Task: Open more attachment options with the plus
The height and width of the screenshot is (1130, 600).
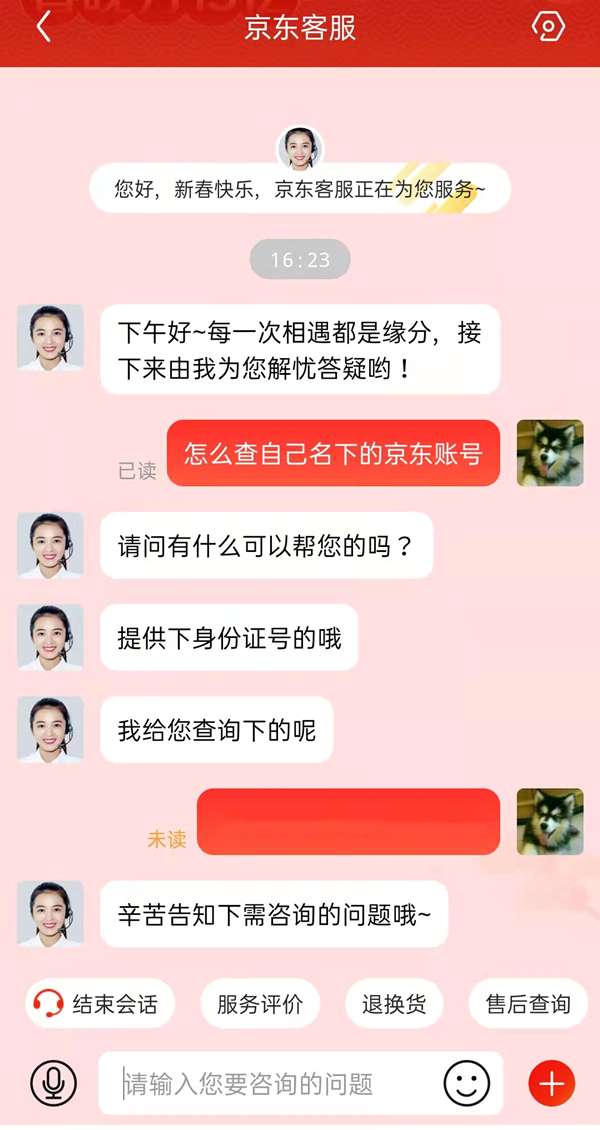Action: [551, 1083]
